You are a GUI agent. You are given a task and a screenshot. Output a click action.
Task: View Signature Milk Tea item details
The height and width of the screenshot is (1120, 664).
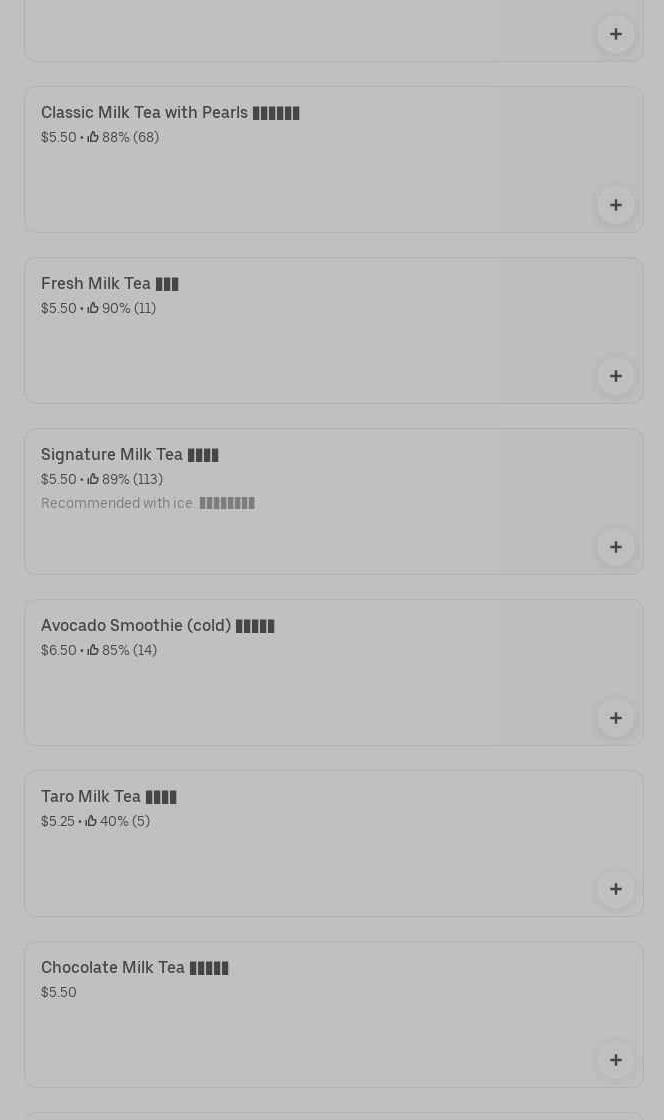point(333,501)
